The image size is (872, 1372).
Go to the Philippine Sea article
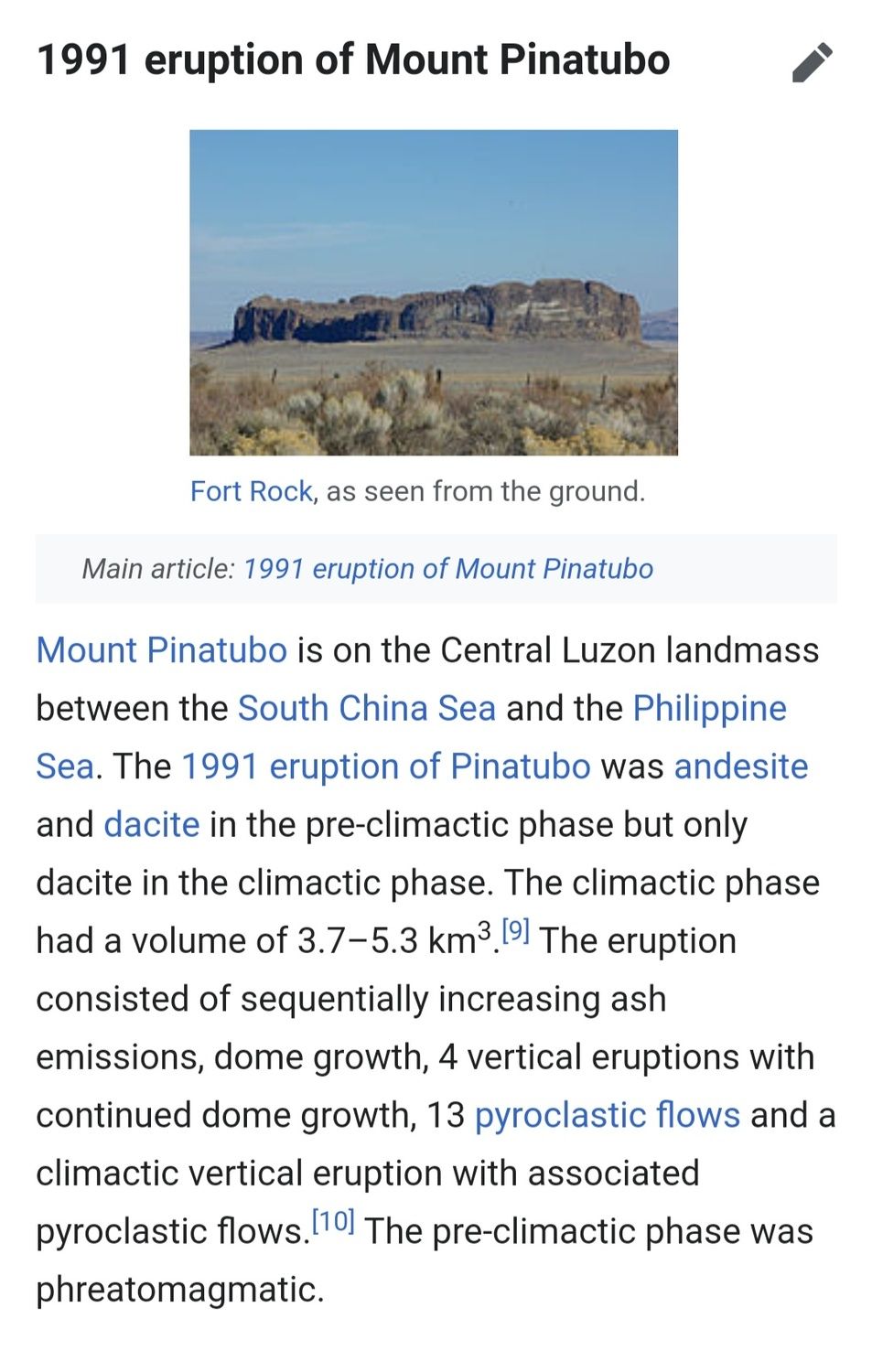[x=708, y=709]
